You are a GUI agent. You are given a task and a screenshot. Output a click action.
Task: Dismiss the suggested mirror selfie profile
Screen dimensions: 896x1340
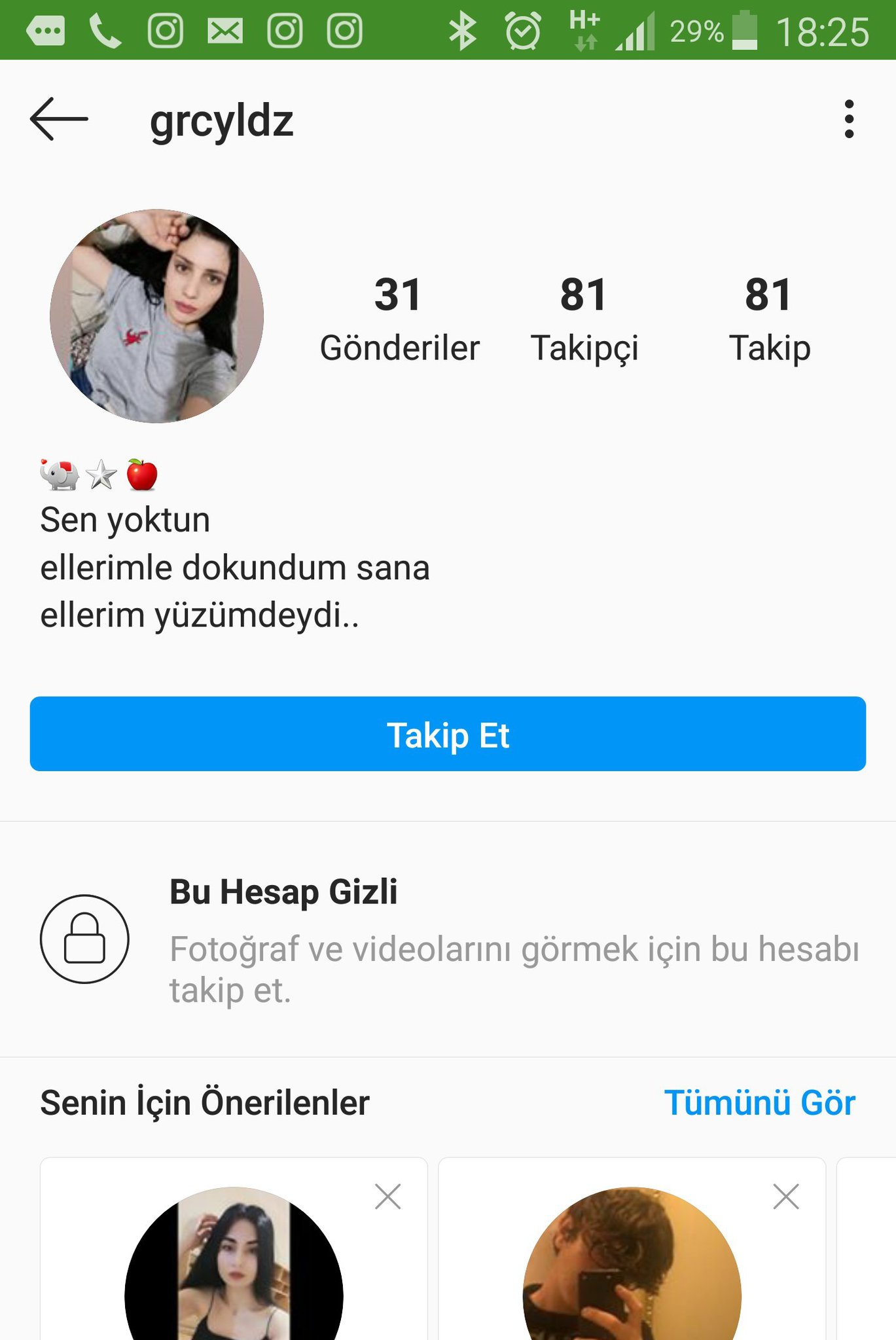pyautogui.click(x=786, y=1197)
